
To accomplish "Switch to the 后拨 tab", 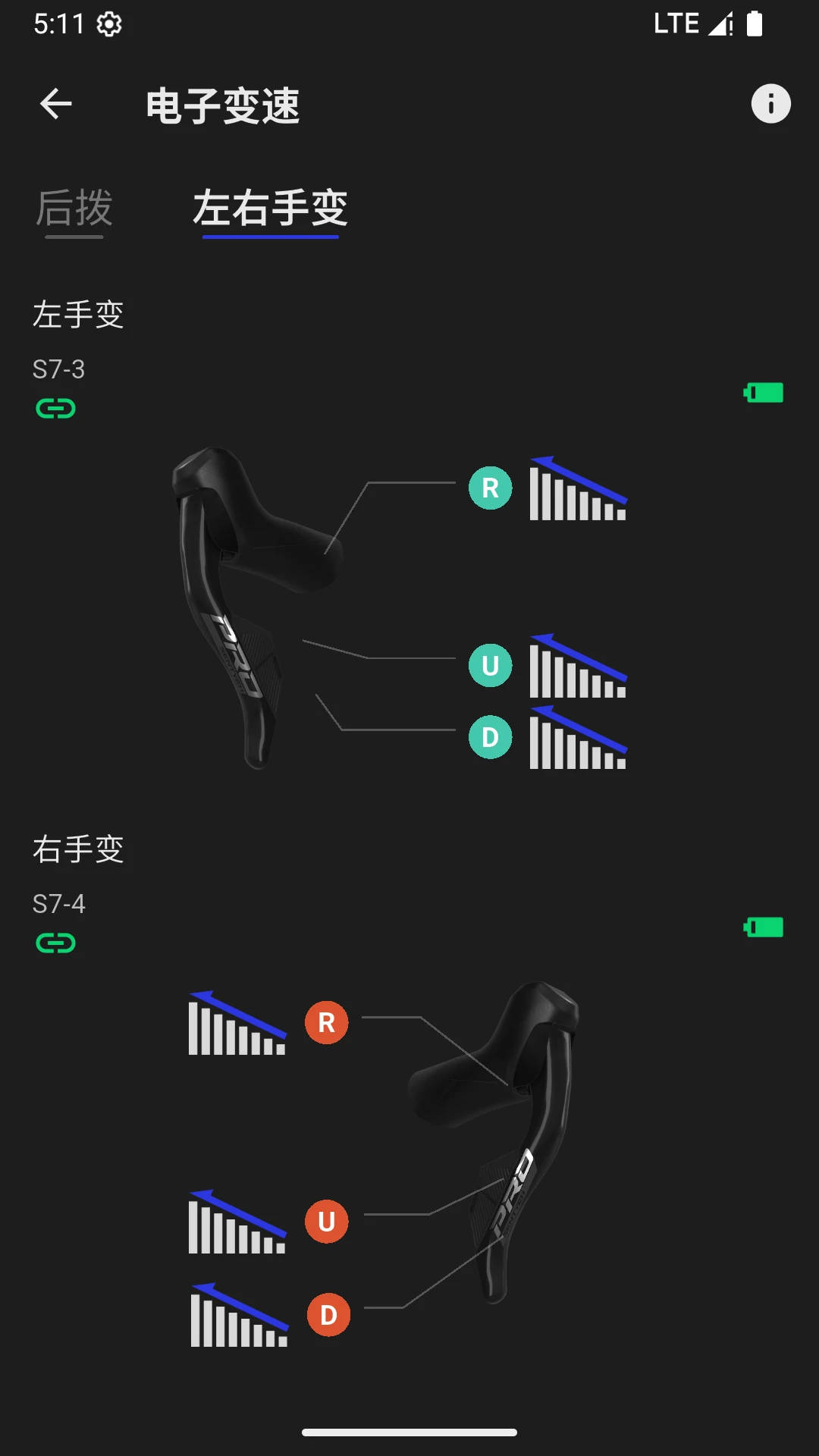I will tap(74, 211).
